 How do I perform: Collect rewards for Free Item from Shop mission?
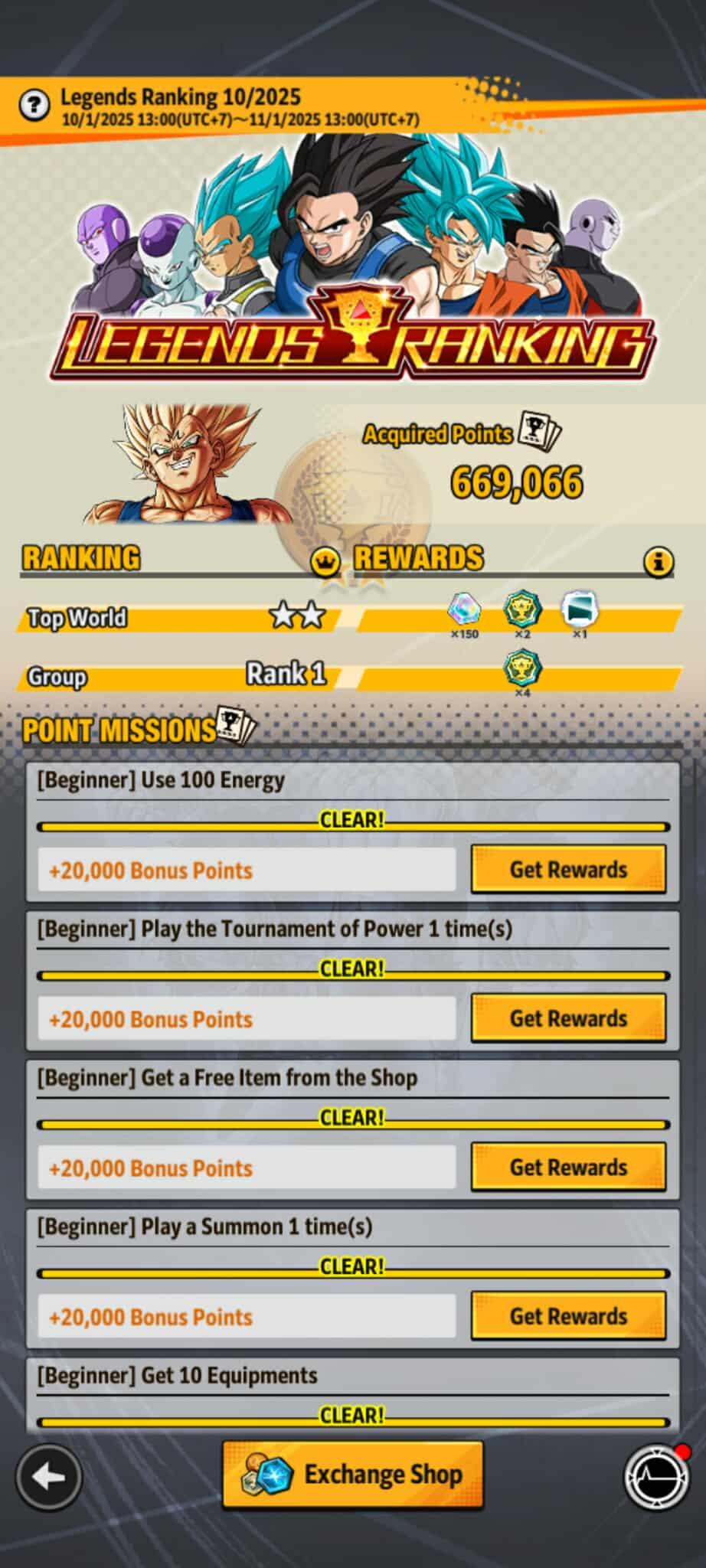pos(567,1167)
